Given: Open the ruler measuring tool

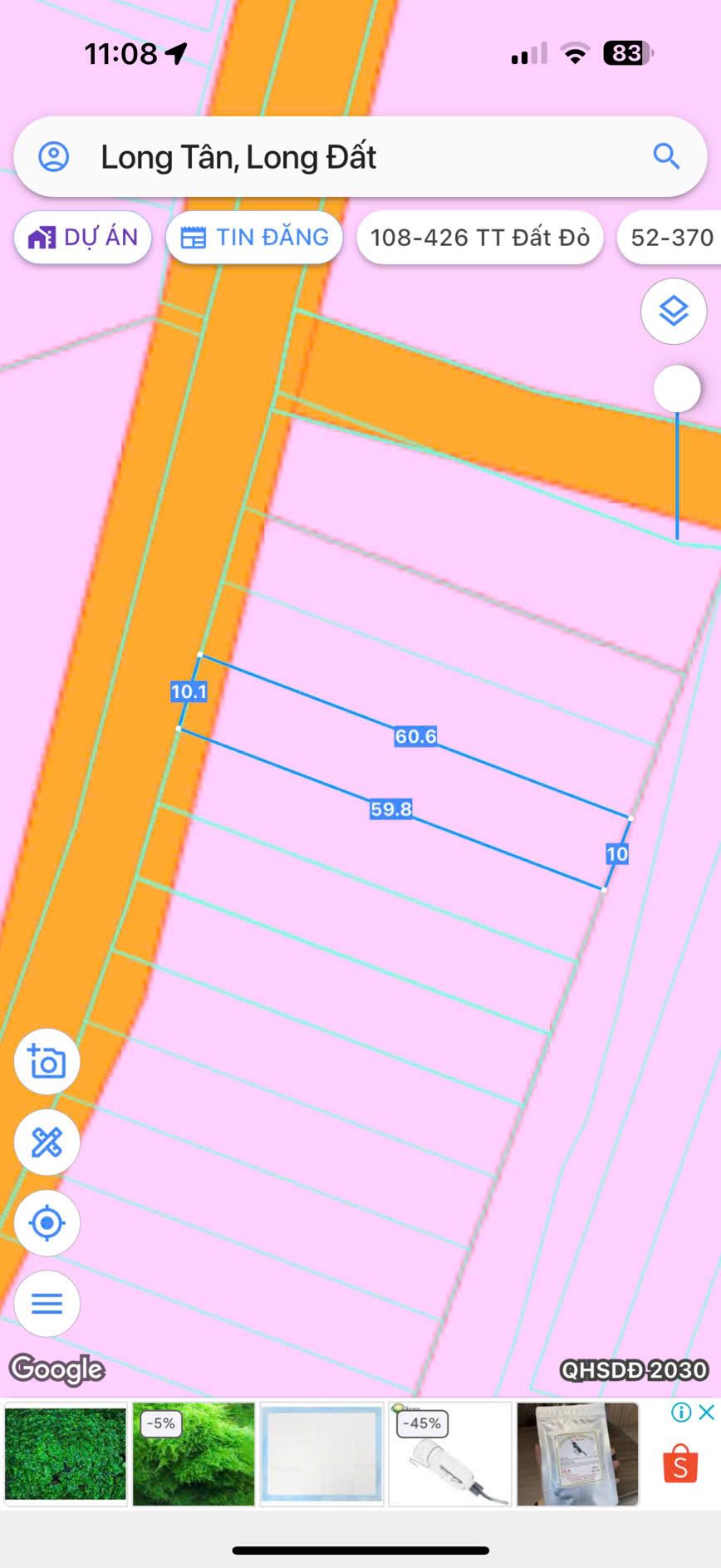Looking at the screenshot, I should (47, 1143).
